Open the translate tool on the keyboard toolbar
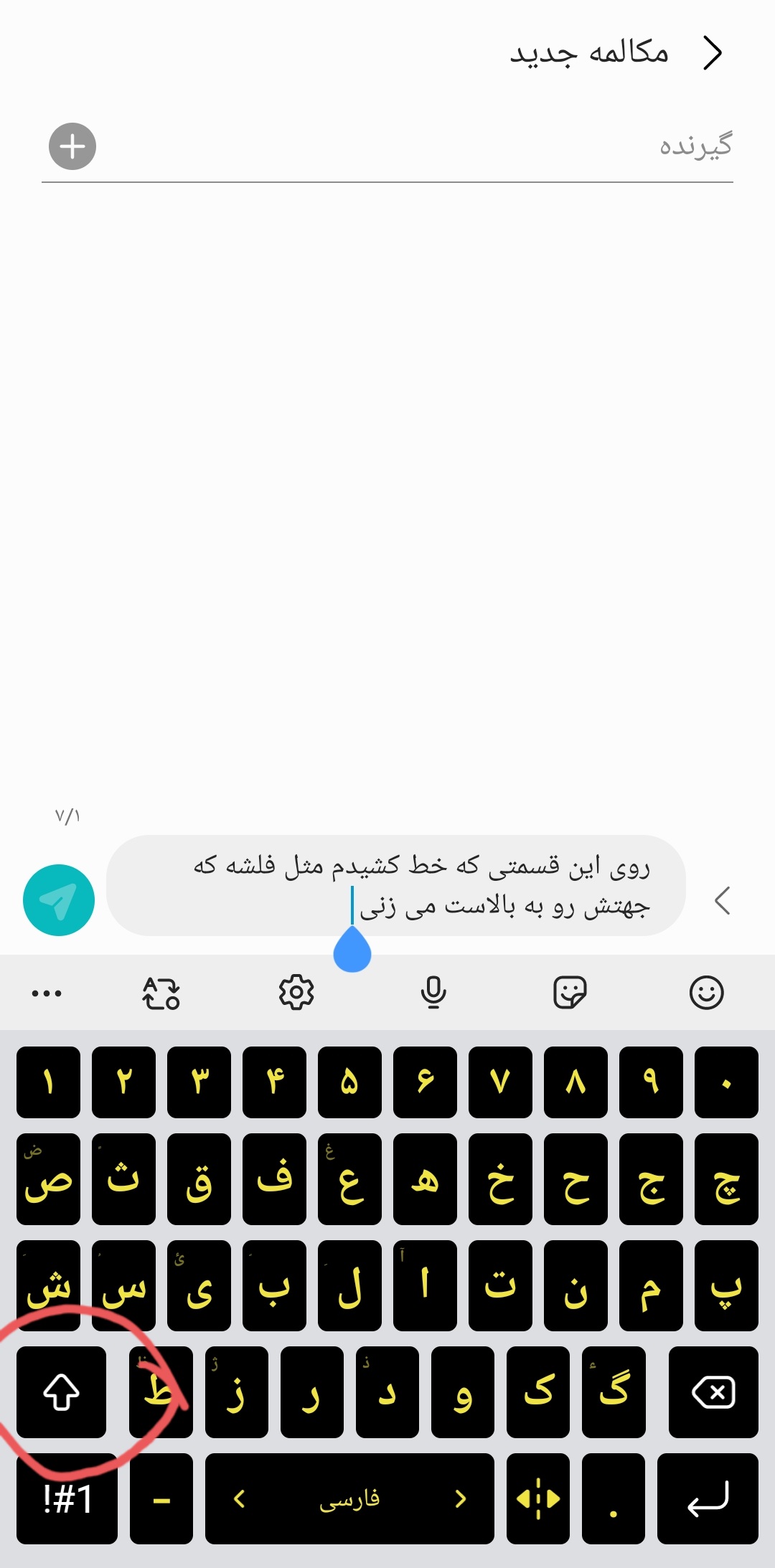The height and width of the screenshot is (1568, 775). click(x=161, y=993)
